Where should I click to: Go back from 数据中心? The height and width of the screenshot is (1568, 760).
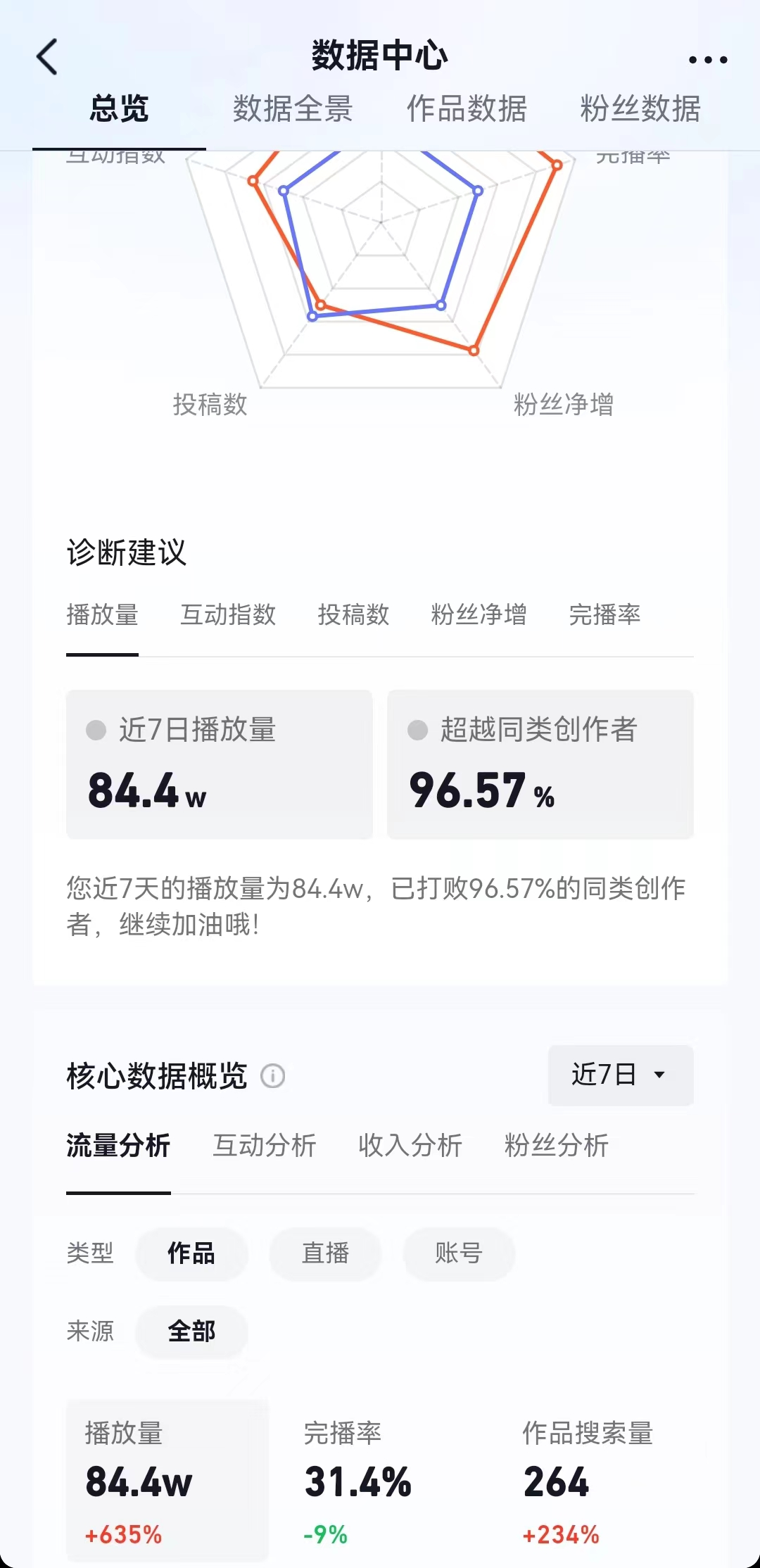pyautogui.click(x=47, y=57)
